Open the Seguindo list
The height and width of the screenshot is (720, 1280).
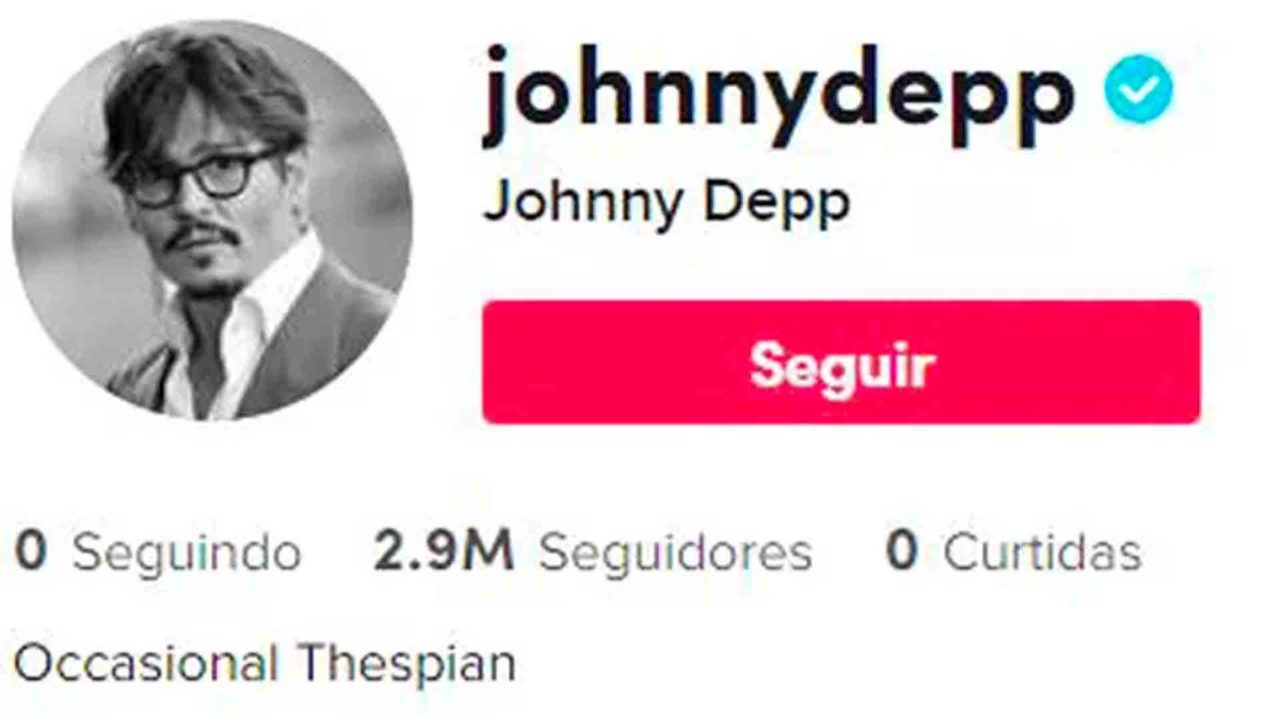point(158,552)
